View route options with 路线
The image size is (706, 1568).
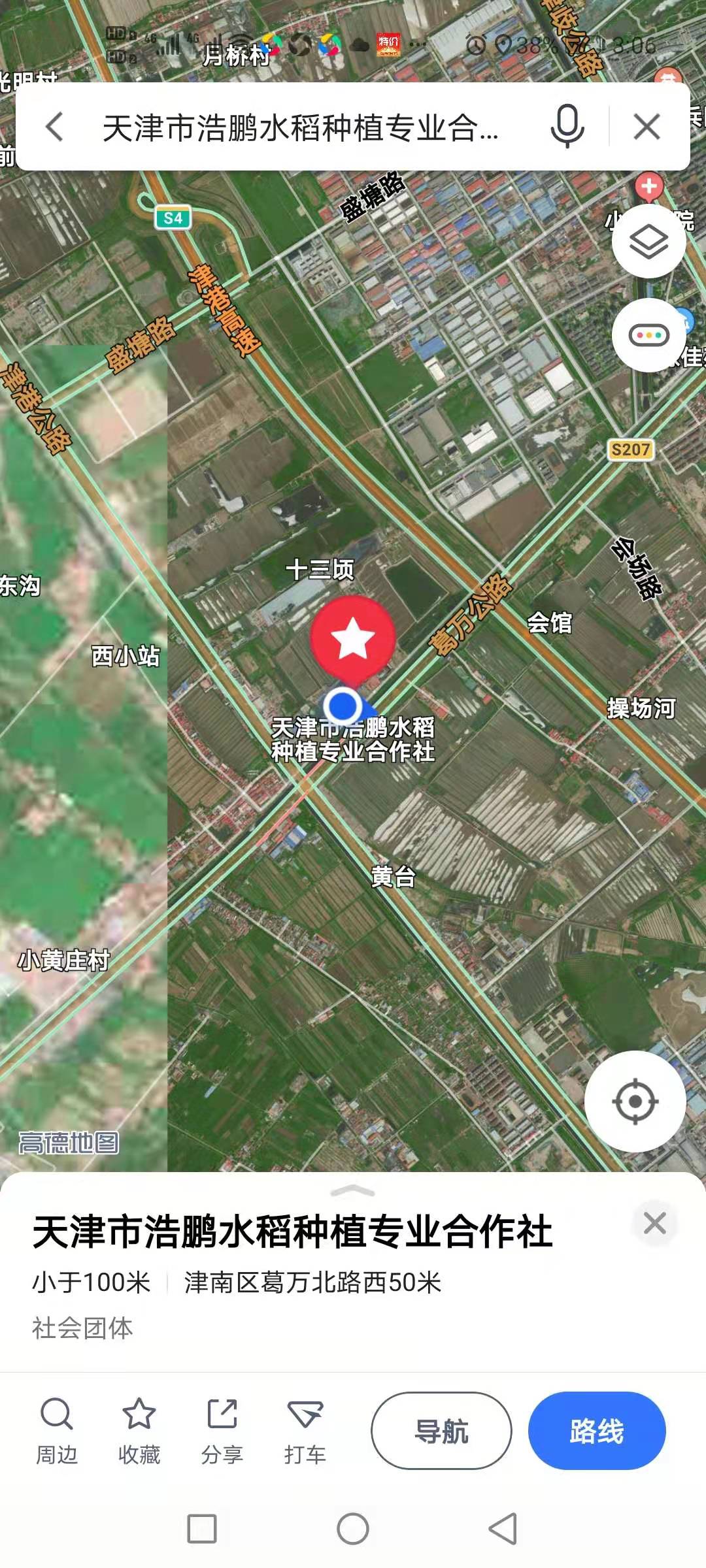tap(597, 1431)
